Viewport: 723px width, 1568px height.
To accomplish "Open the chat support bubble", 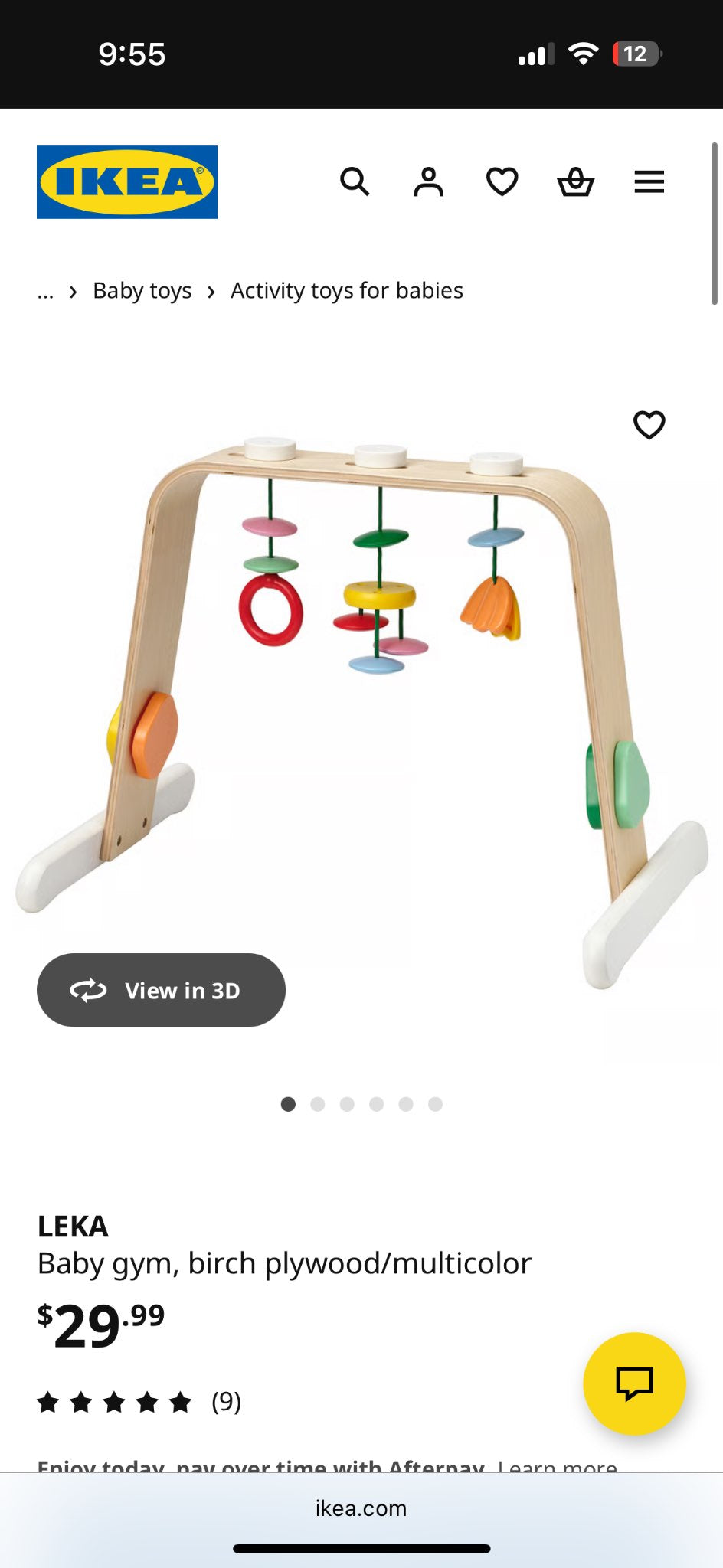I will pyautogui.click(x=634, y=1383).
